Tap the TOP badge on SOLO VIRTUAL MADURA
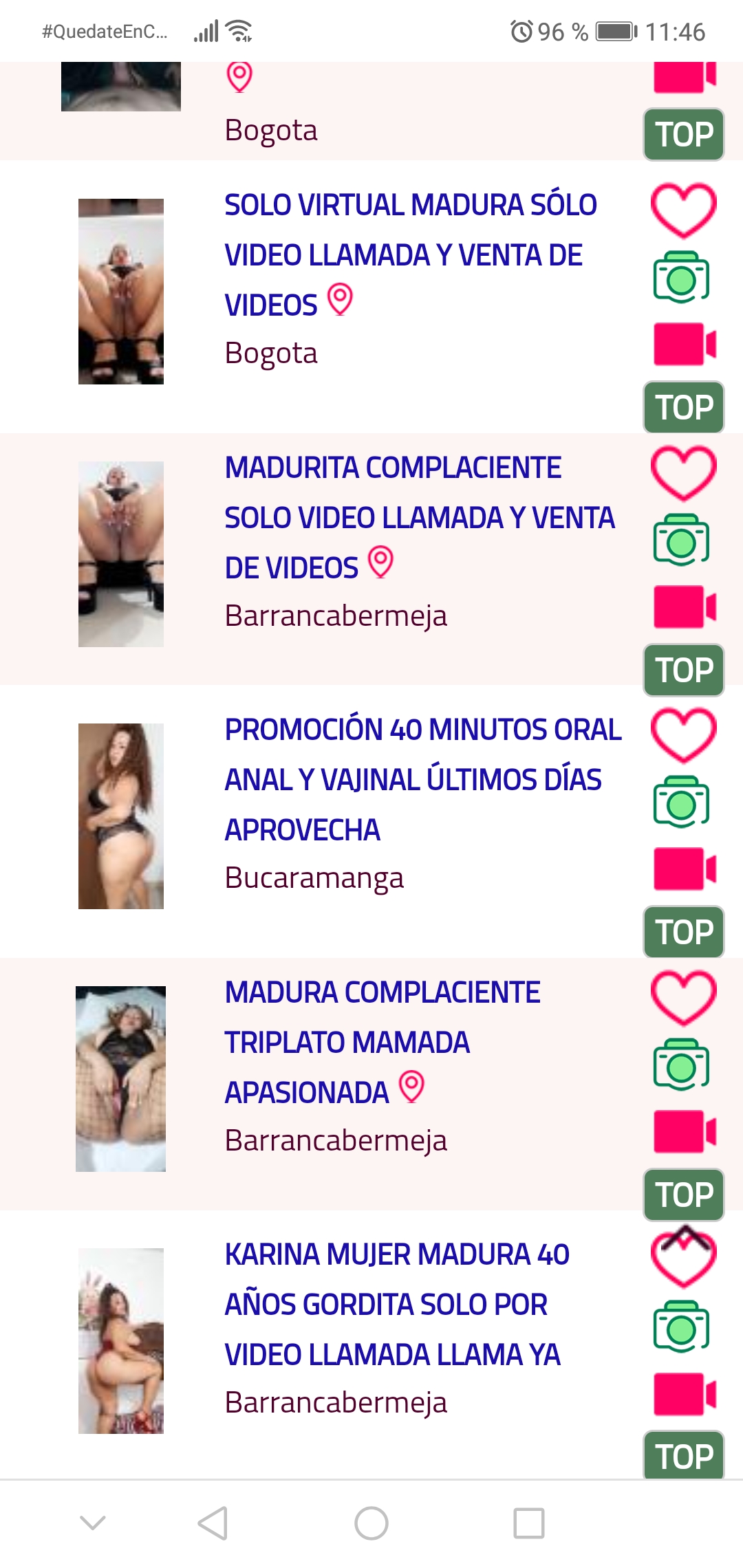This screenshot has height=1568, width=743. [x=684, y=407]
